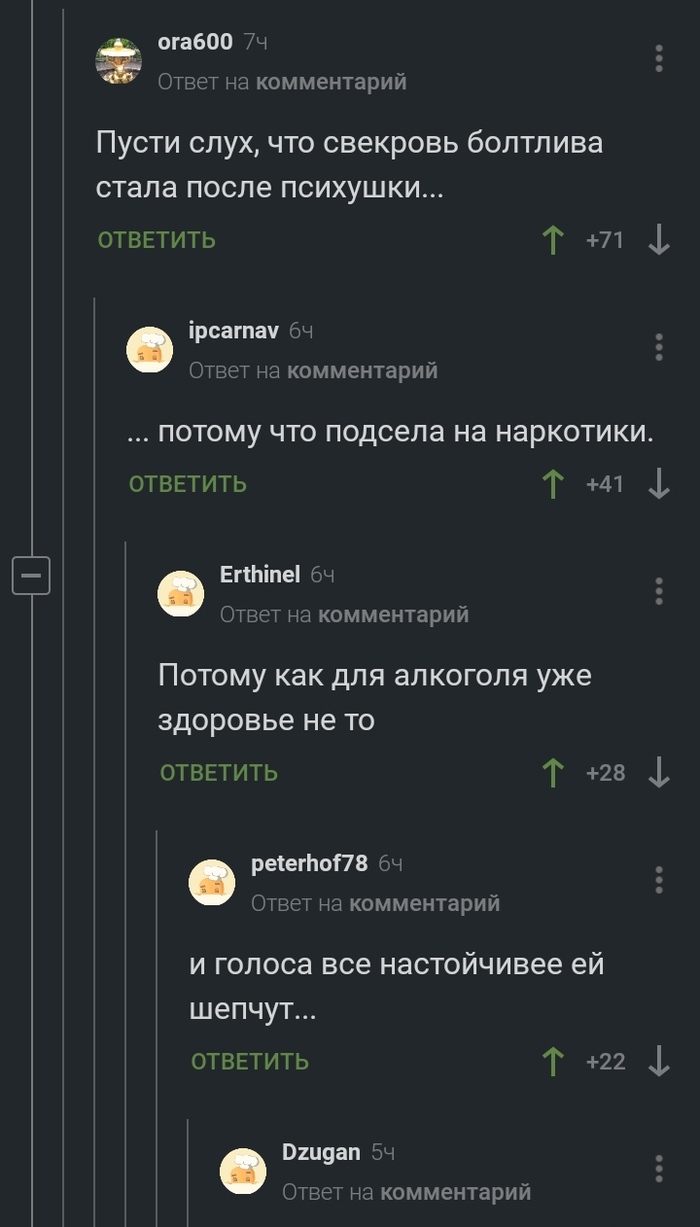Open overflow menu on peterhof78's comment
Viewport: 700px width, 1227px height.
coord(659,880)
